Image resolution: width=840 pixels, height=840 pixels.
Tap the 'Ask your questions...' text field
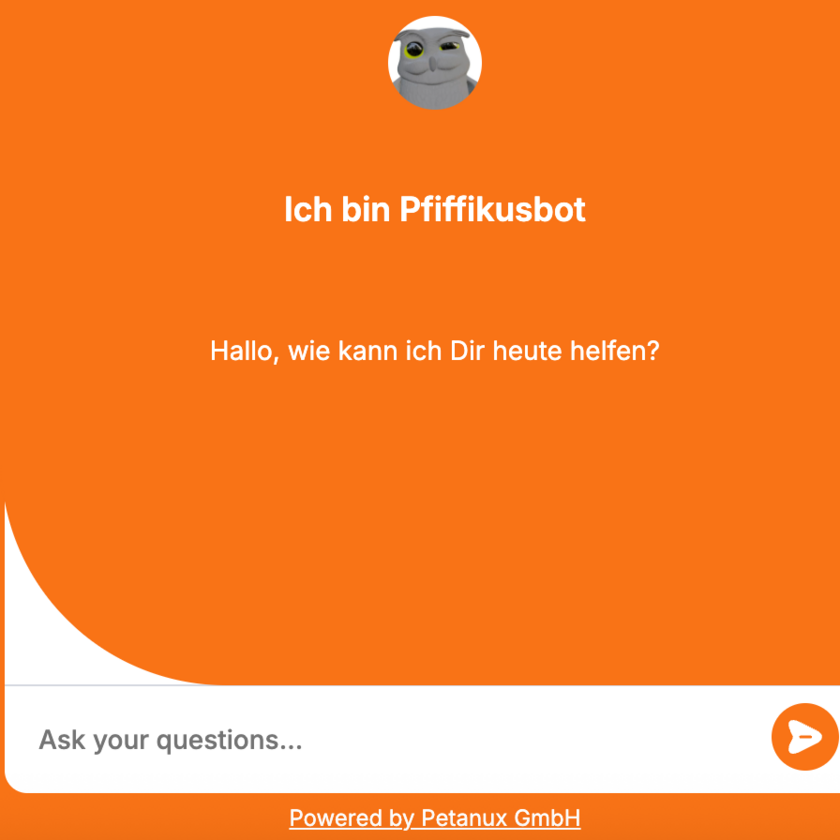390,740
